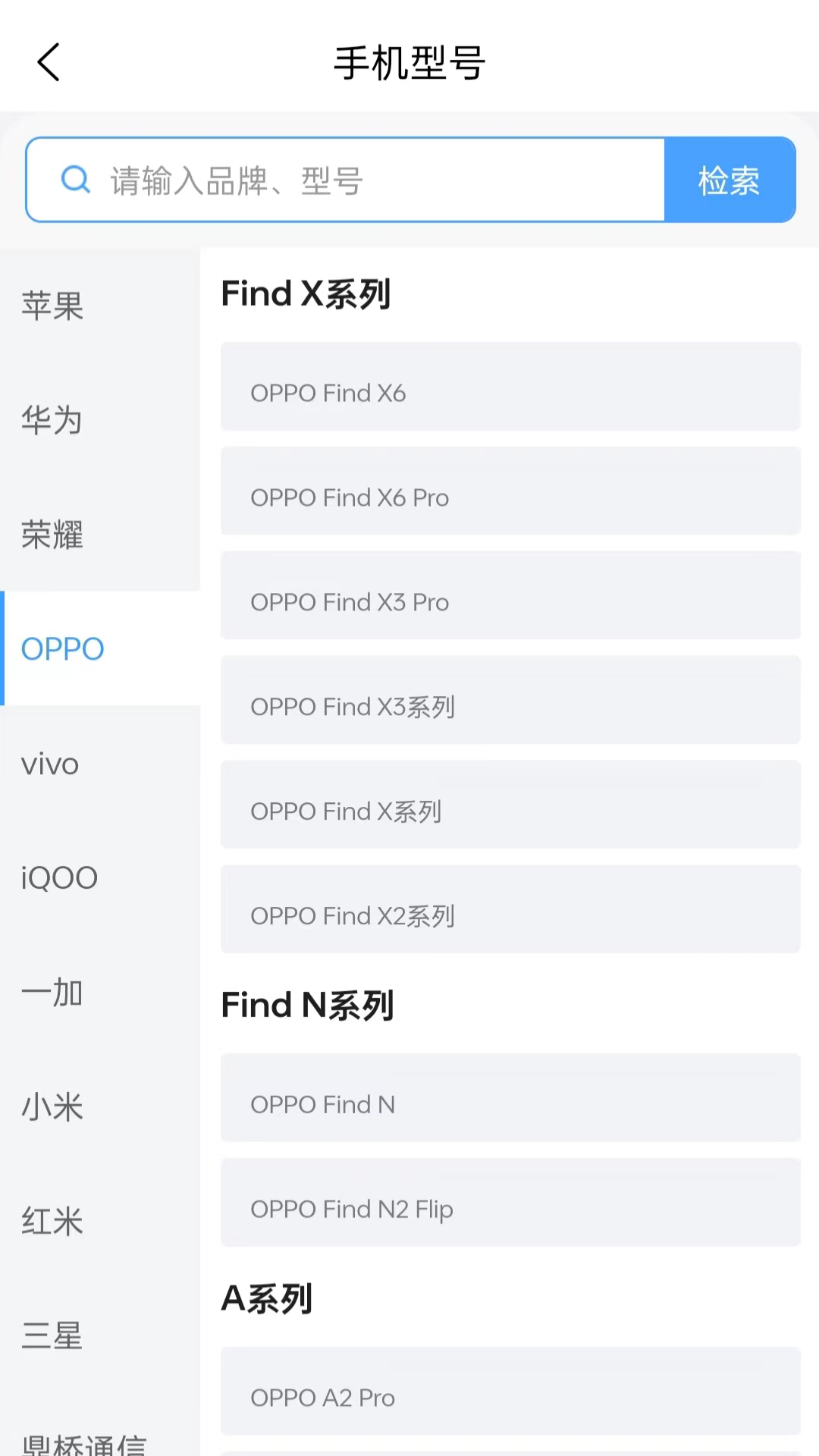Select the OPPO brand tab
819x1456 pixels.
63,649
